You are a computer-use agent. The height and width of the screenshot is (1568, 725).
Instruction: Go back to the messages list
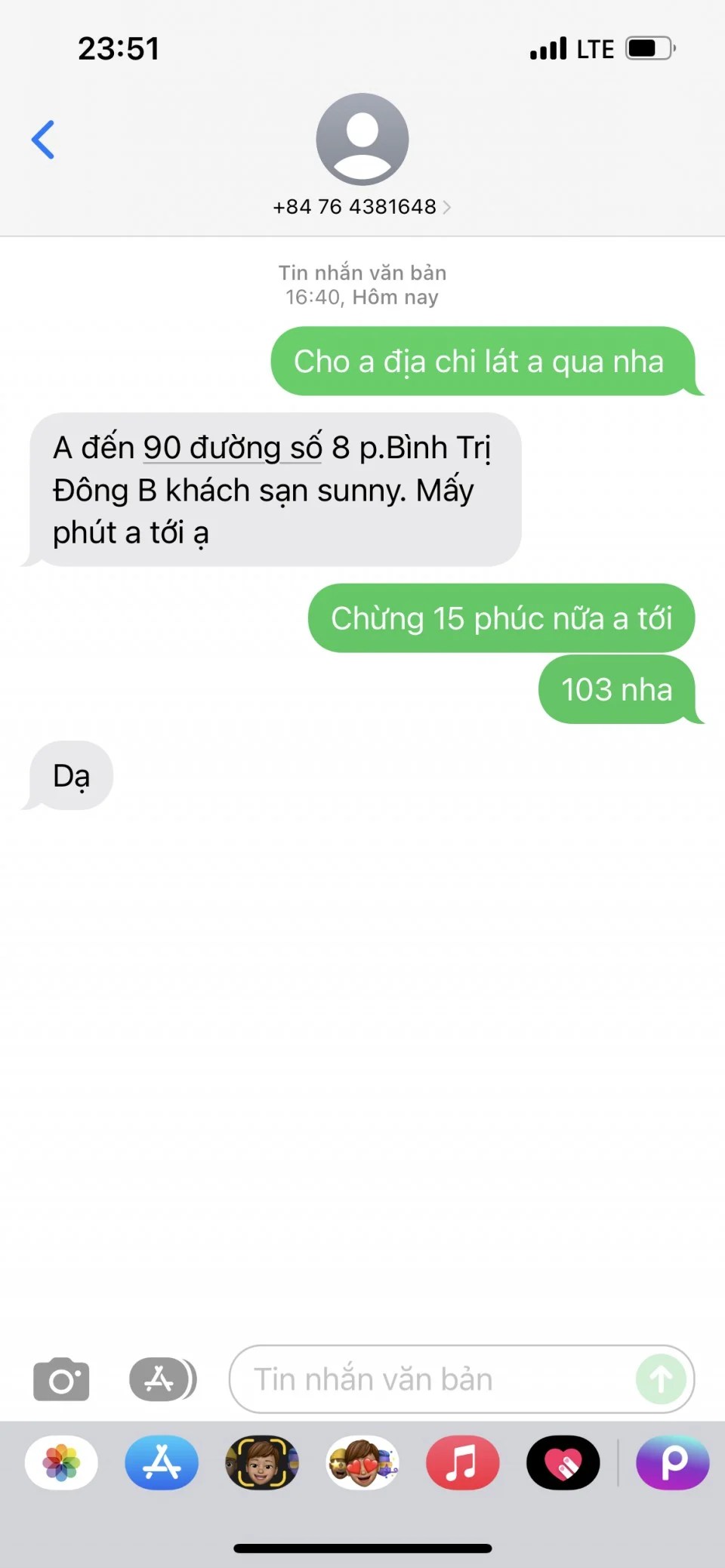(43, 140)
